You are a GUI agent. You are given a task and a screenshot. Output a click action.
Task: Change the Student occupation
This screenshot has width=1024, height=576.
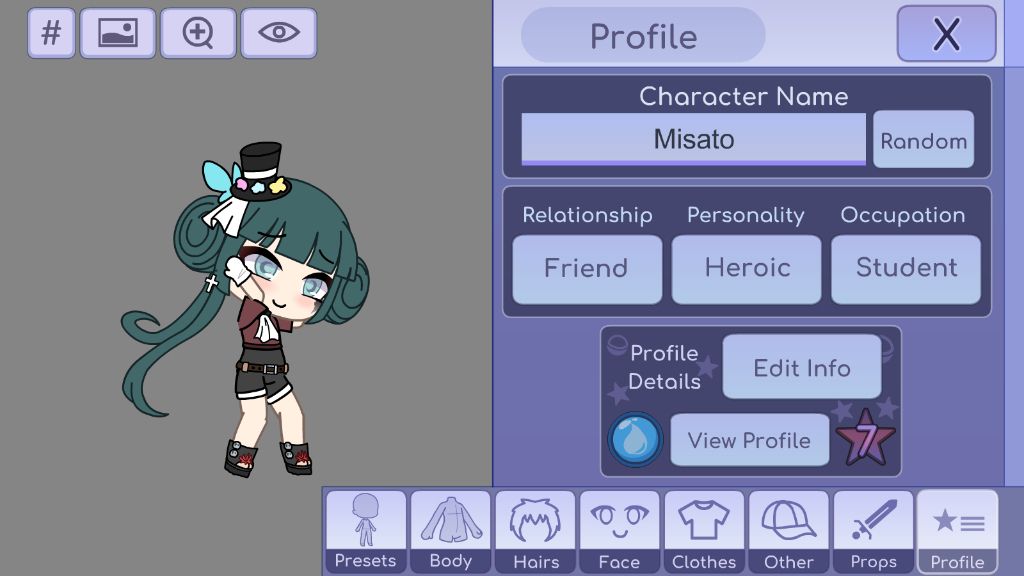pos(906,268)
